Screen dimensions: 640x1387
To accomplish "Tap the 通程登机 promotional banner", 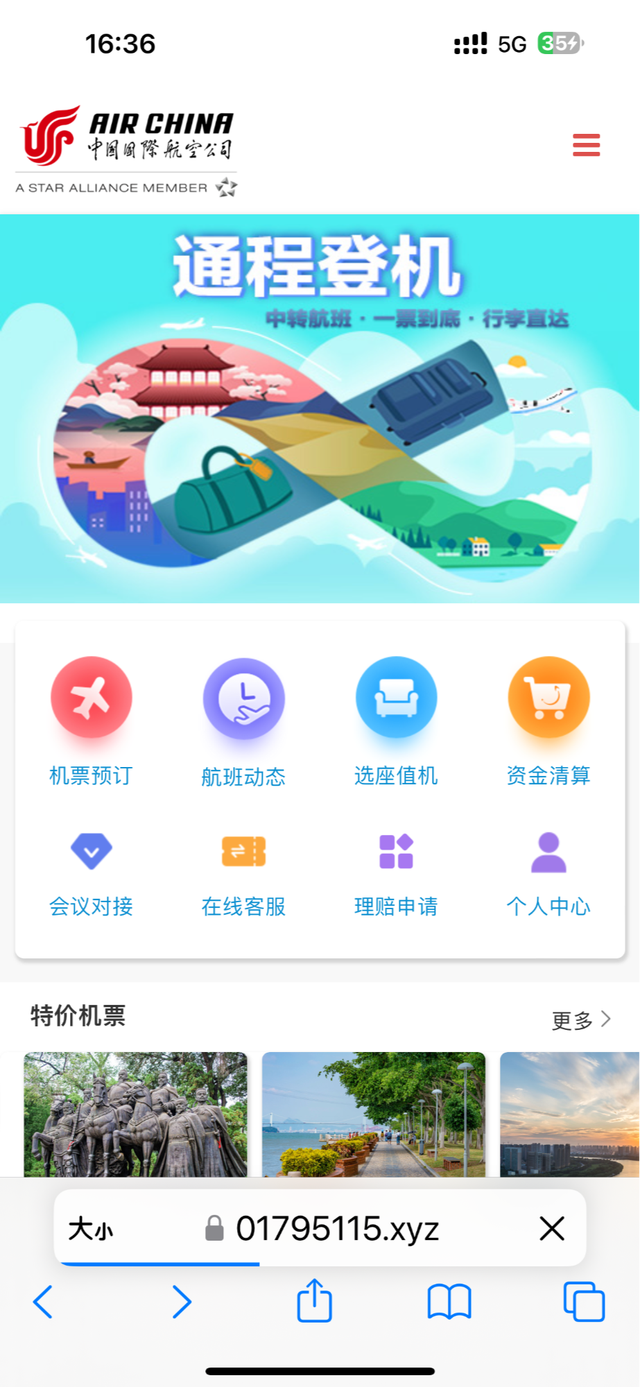I will pyautogui.click(x=320, y=408).
